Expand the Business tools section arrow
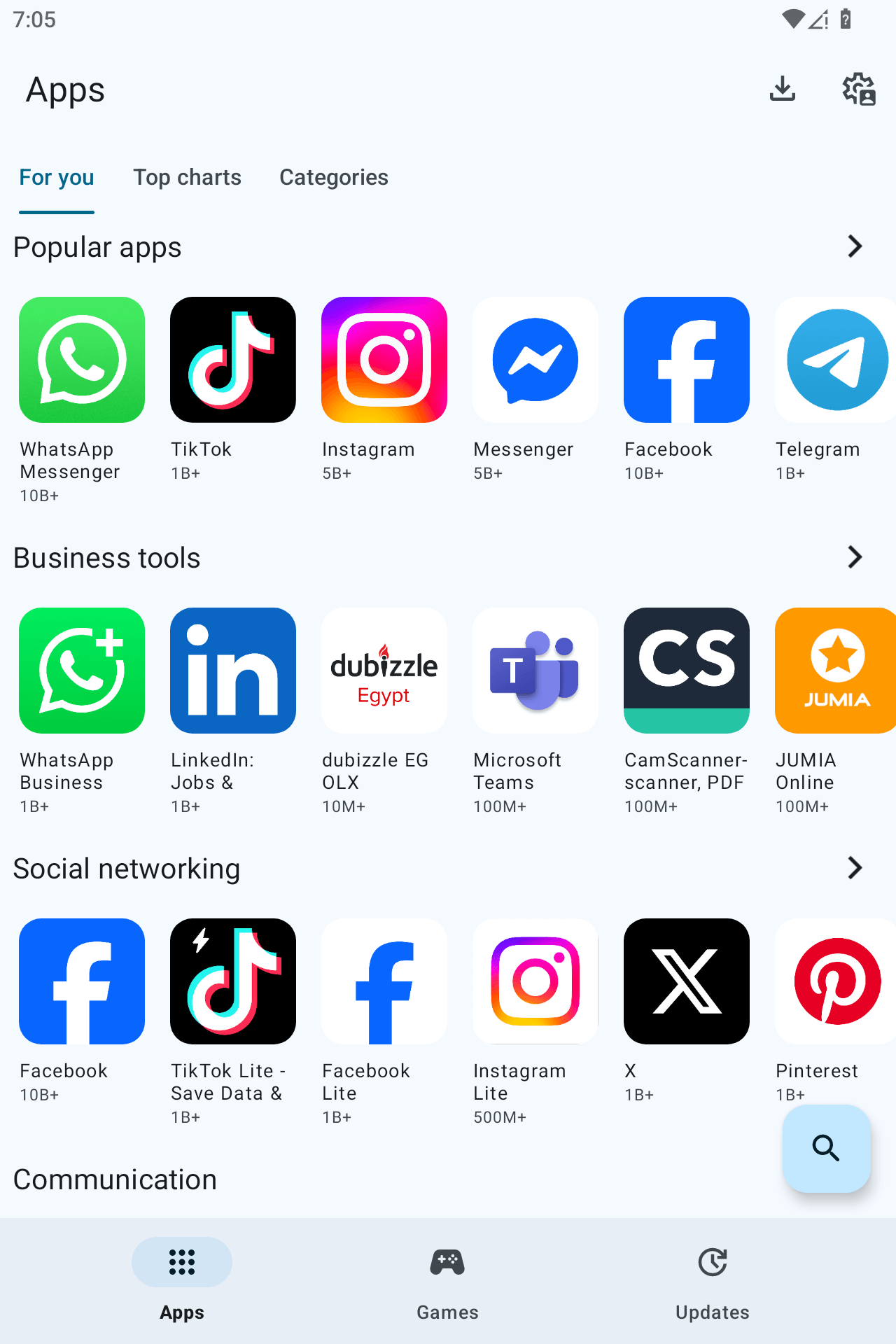 tap(854, 557)
